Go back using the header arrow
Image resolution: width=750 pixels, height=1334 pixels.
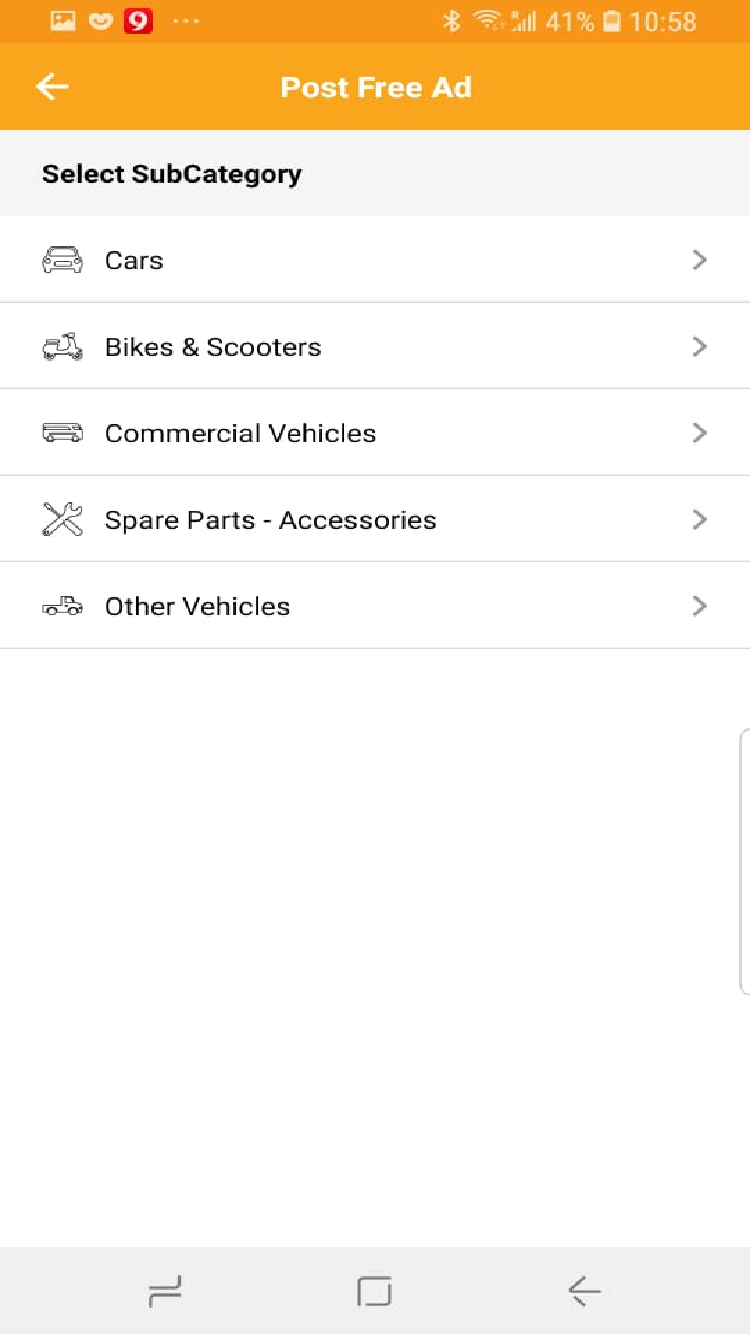[x=52, y=87]
